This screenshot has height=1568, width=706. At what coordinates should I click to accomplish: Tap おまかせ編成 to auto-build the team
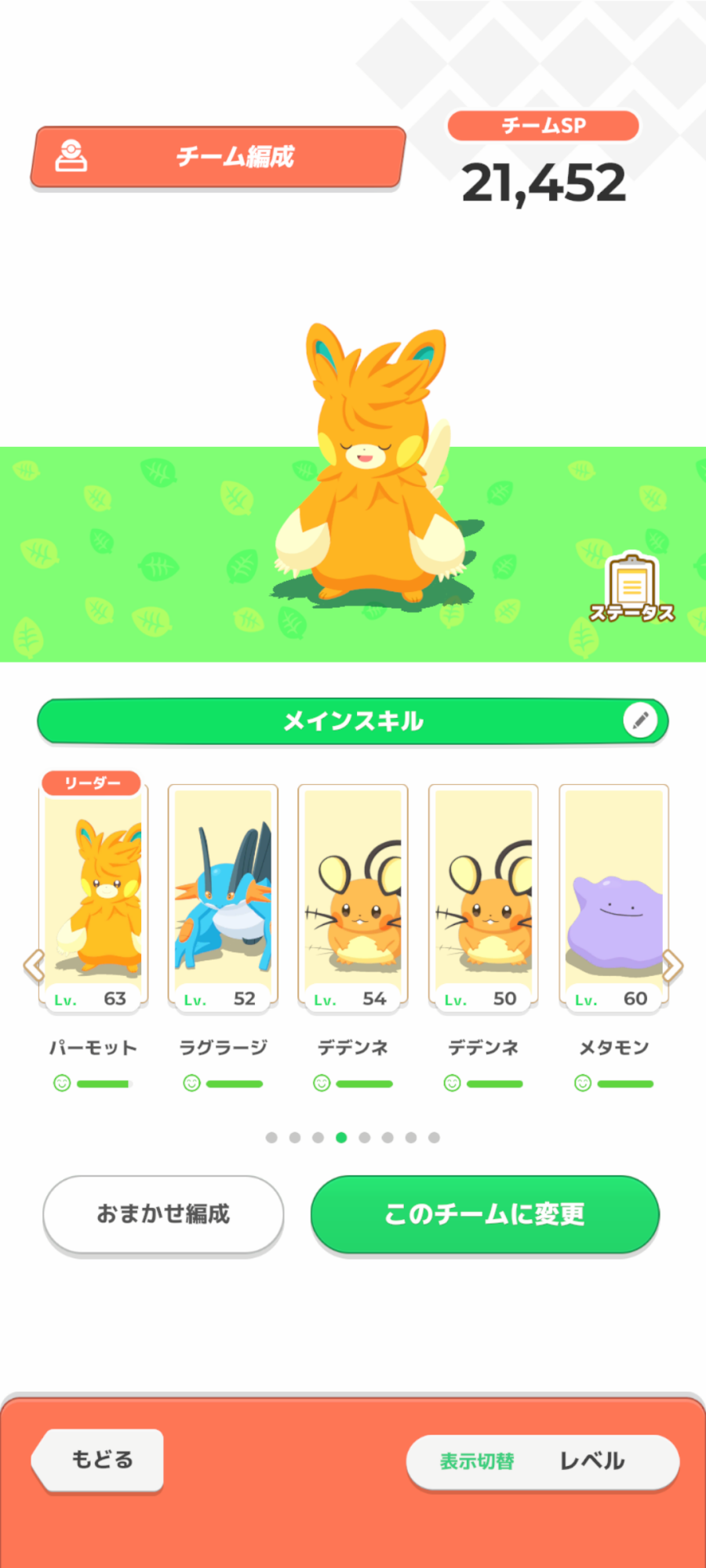(x=163, y=1214)
